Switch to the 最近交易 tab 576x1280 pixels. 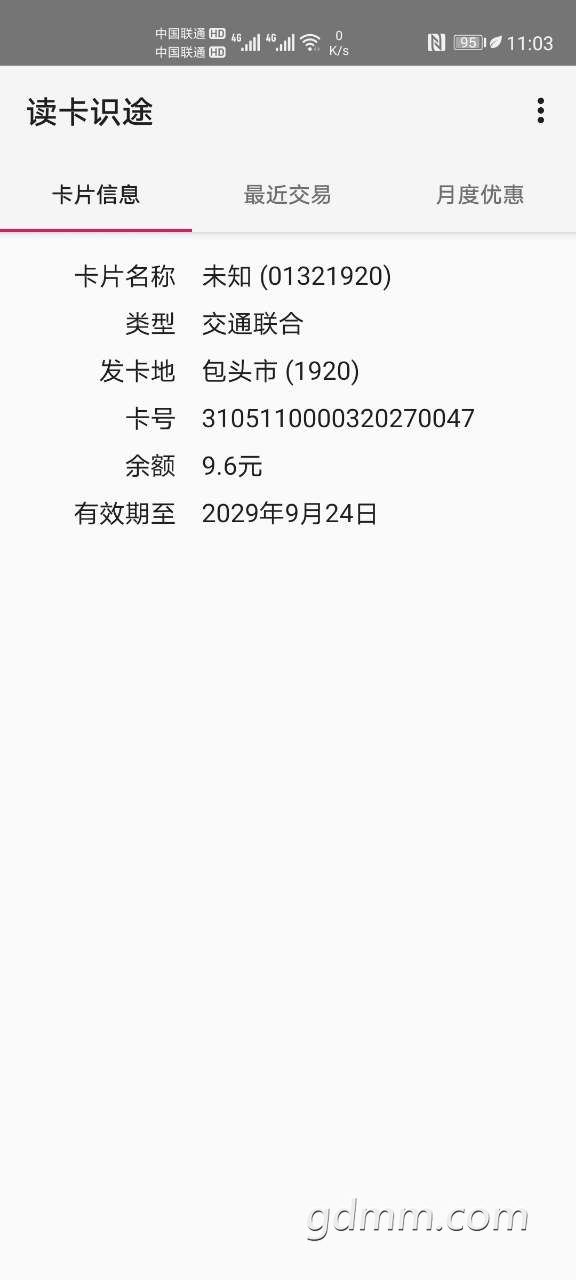click(x=288, y=195)
